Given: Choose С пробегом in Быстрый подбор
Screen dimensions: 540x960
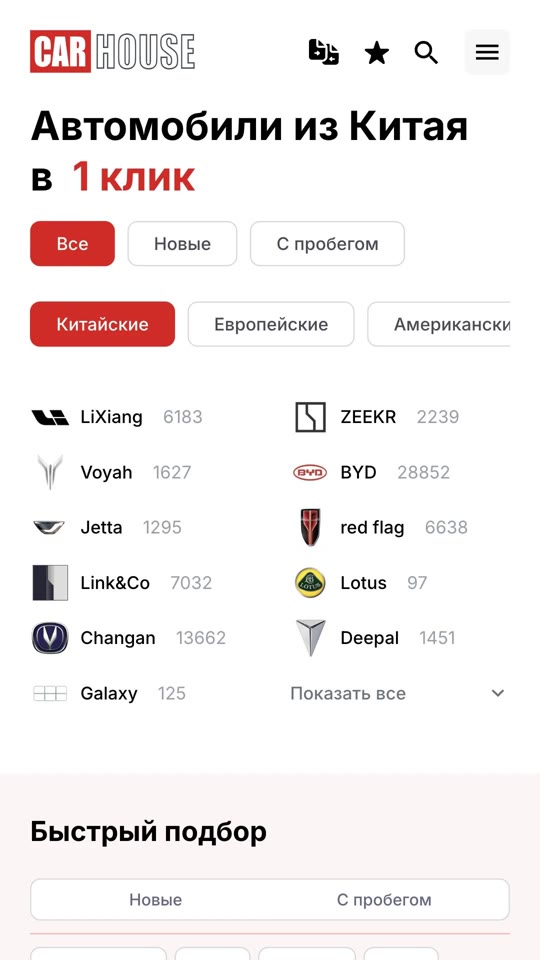Looking at the screenshot, I should pyautogui.click(x=384, y=899).
